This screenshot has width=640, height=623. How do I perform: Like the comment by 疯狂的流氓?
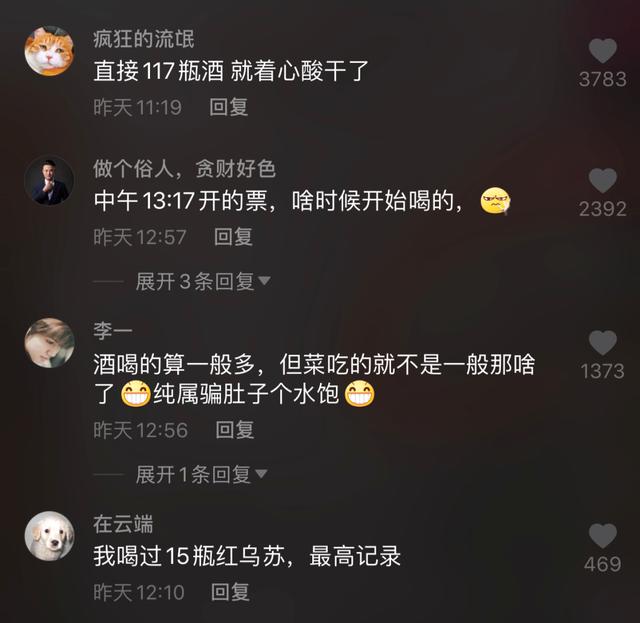(602, 52)
